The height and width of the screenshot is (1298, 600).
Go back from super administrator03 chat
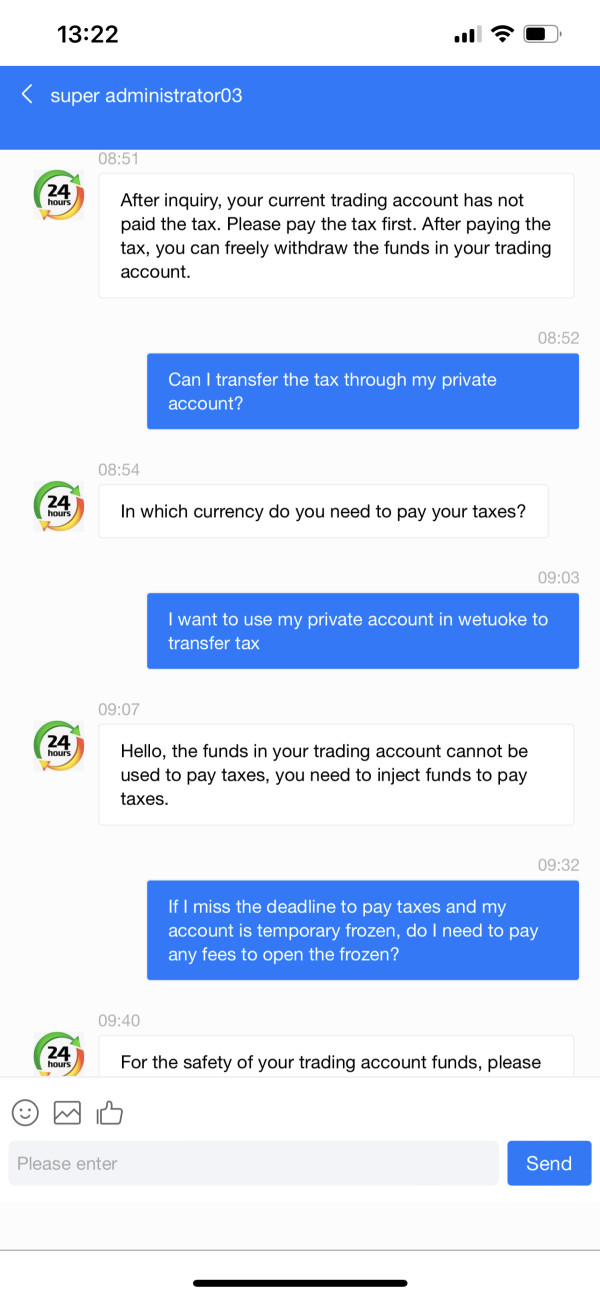point(27,95)
